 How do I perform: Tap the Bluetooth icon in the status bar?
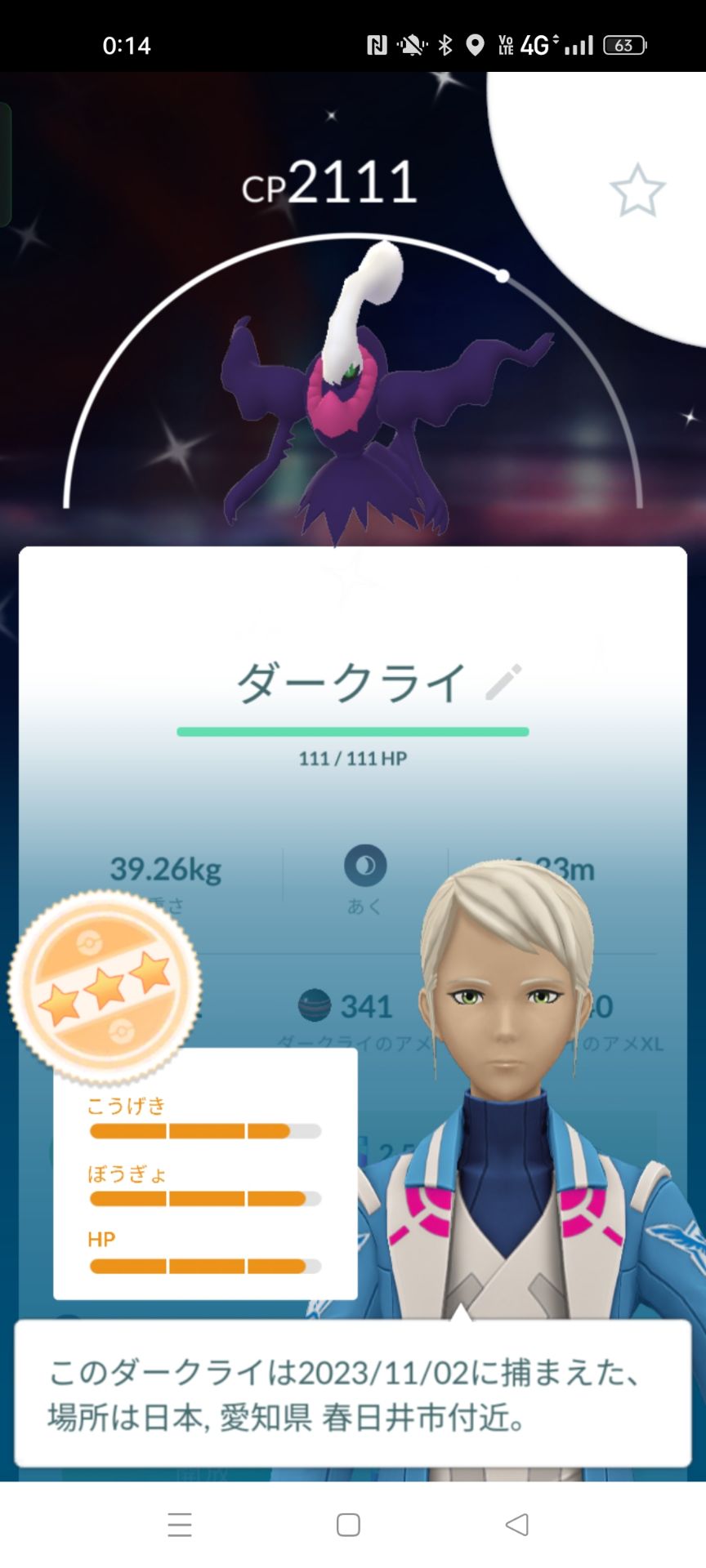coord(446,45)
